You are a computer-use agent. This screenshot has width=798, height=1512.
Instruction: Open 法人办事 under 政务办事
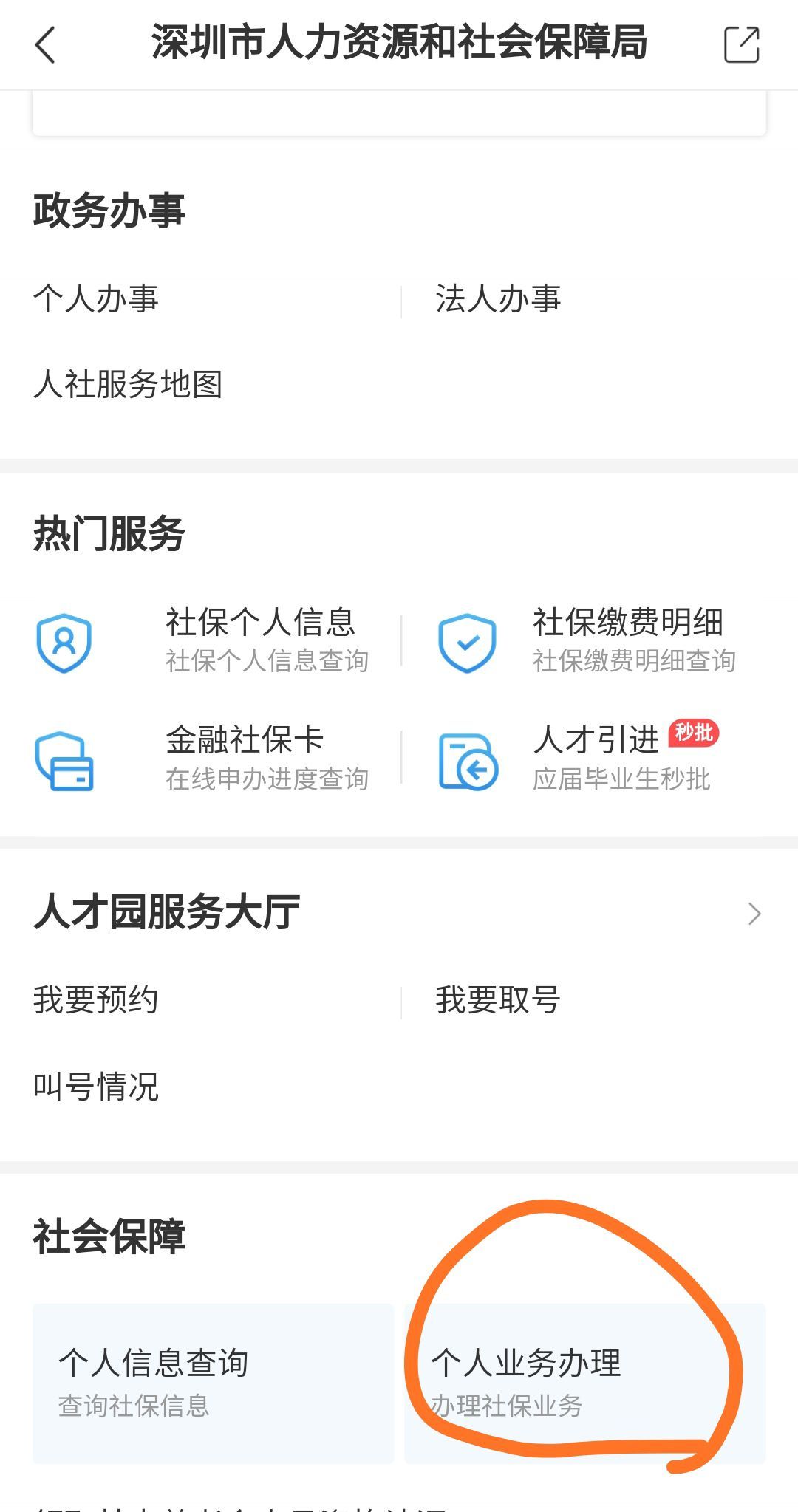coord(498,299)
